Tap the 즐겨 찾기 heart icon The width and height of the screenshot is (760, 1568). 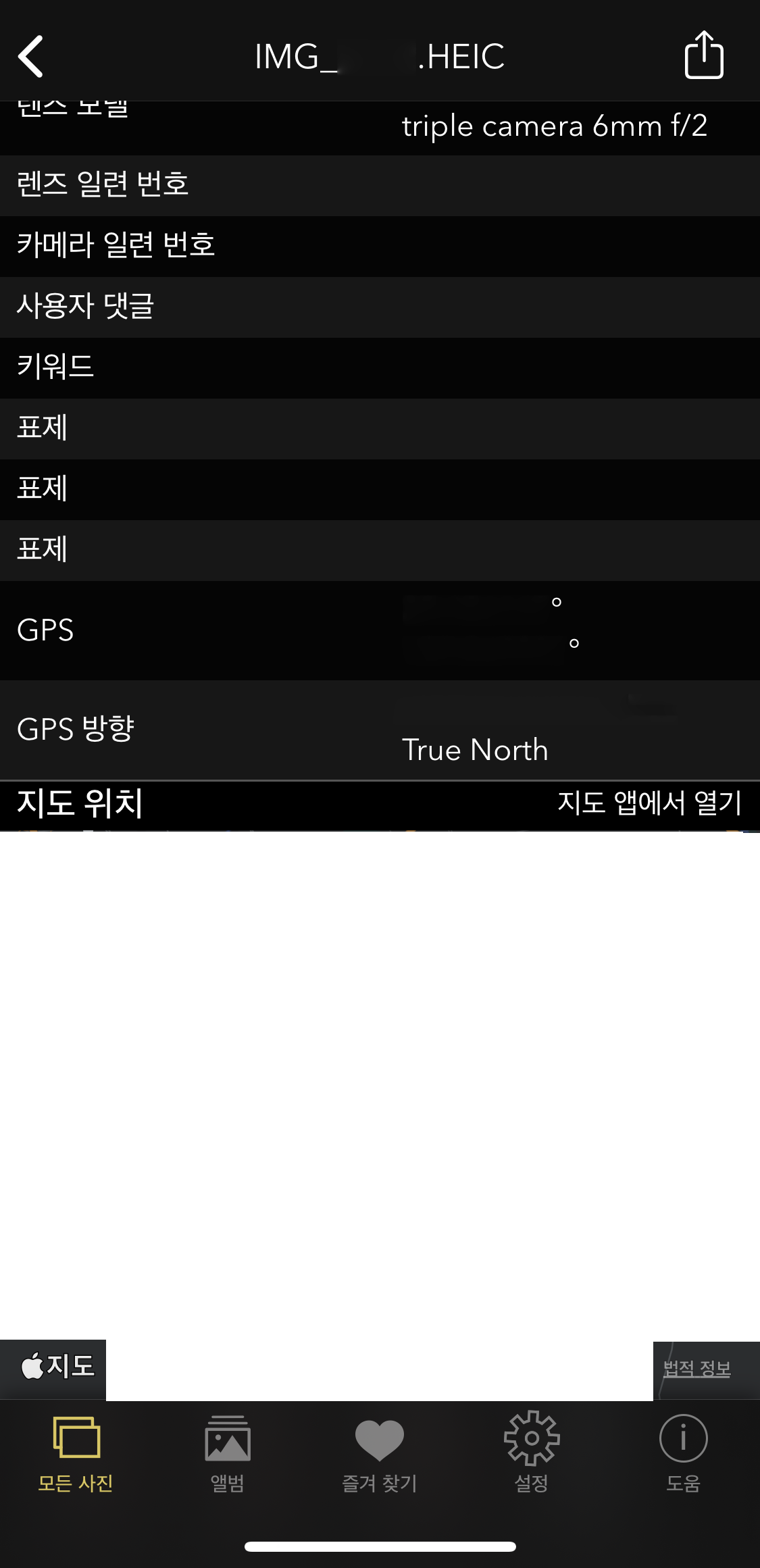(378, 1440)
